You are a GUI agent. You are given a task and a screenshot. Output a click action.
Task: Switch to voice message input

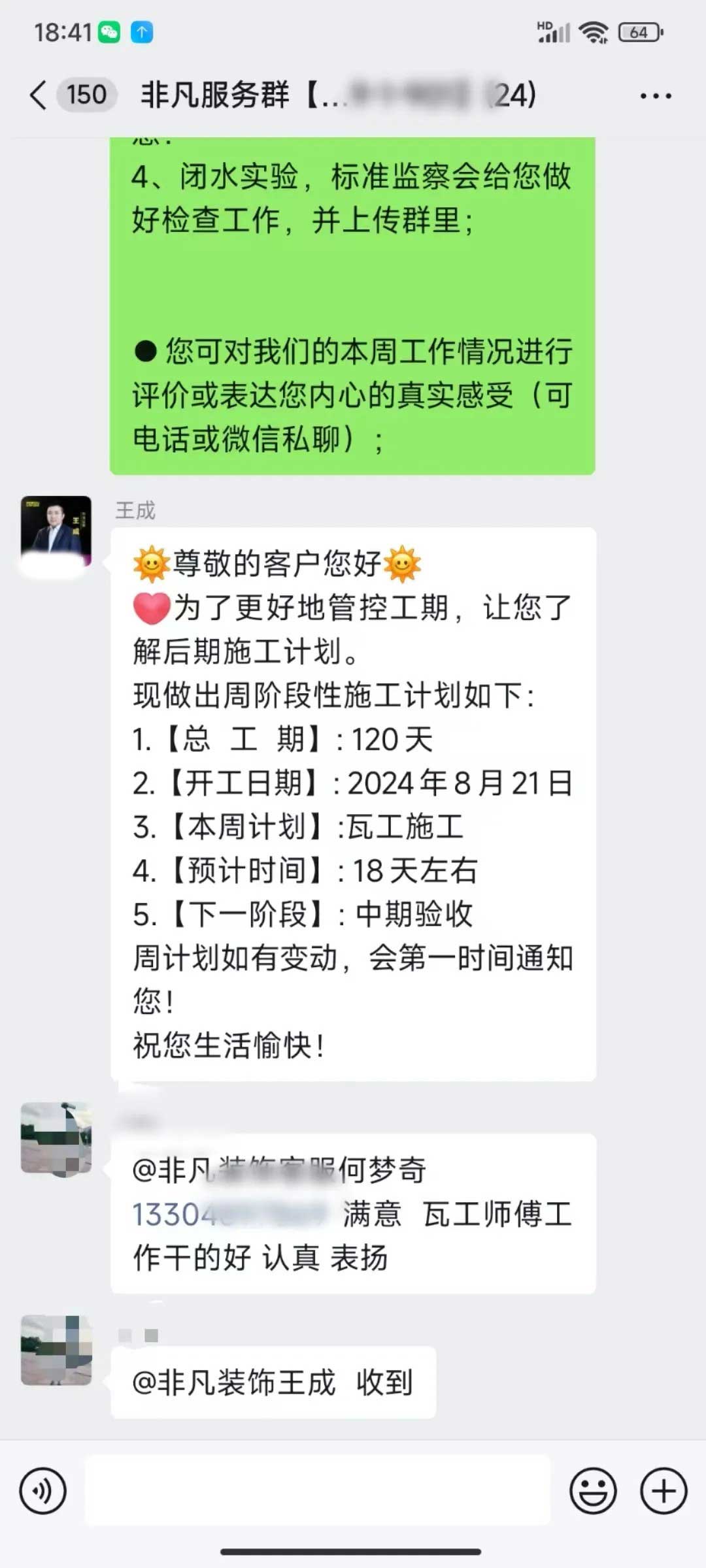coord(43,1492)
